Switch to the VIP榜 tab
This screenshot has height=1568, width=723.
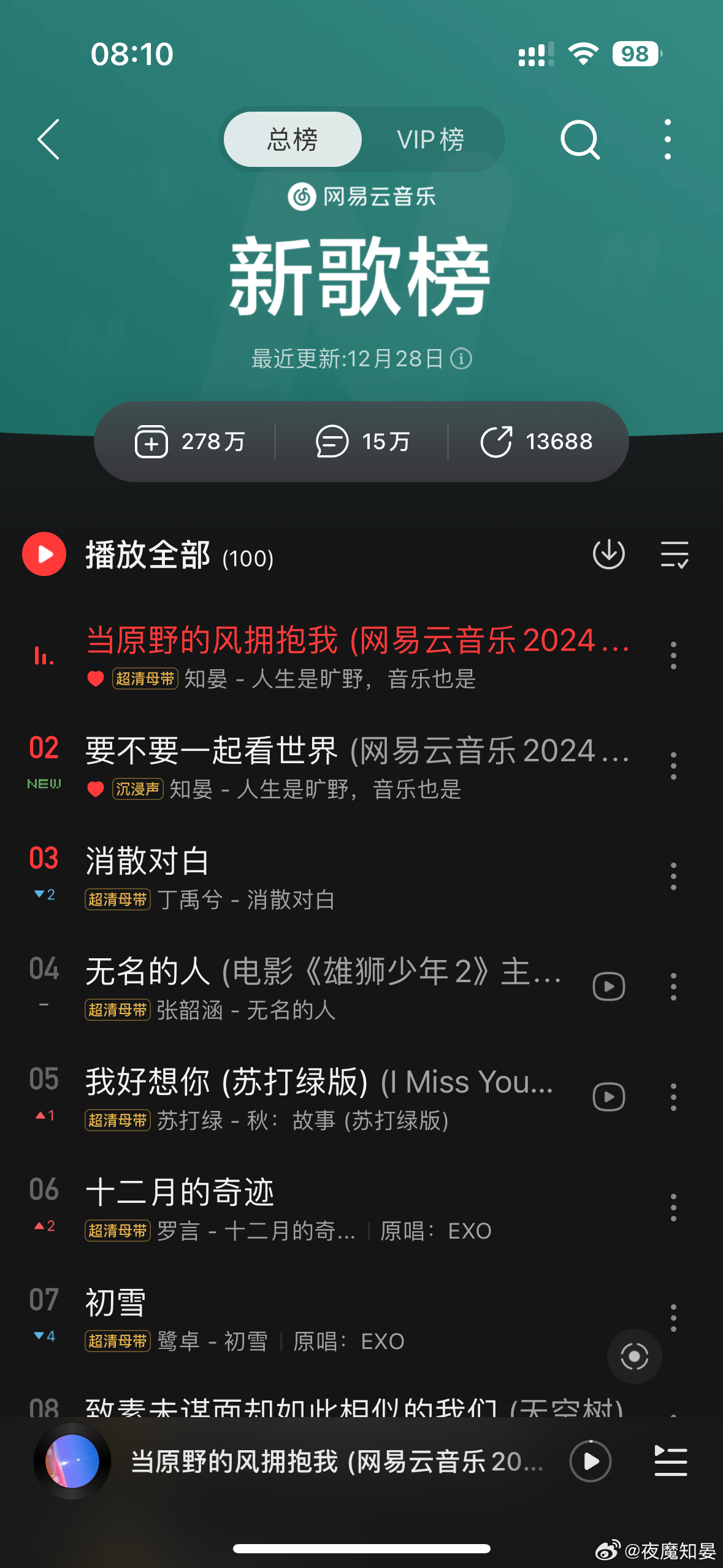pyautogui.click(x=430, y=139)
